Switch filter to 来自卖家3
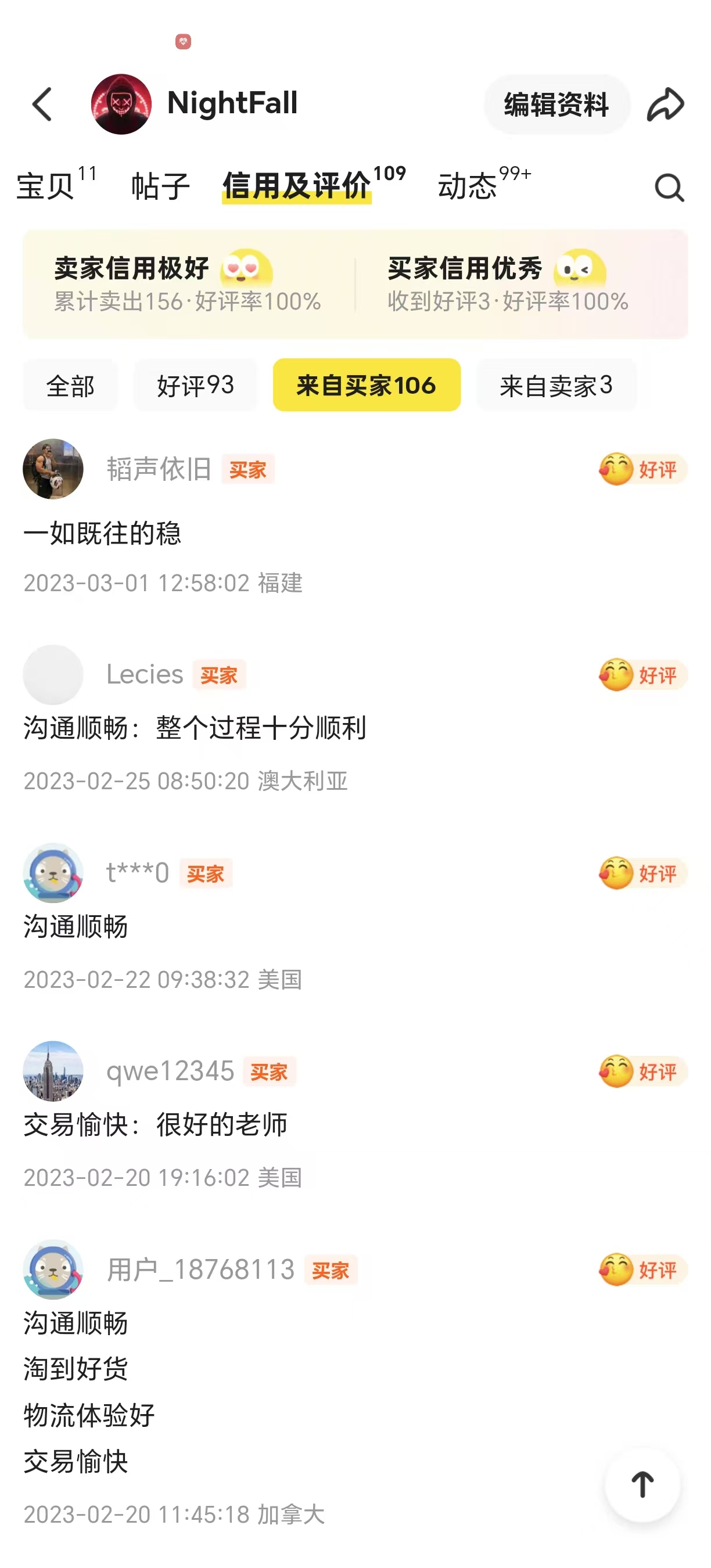This screenshot has height=1568, width=711. (557, 384)
